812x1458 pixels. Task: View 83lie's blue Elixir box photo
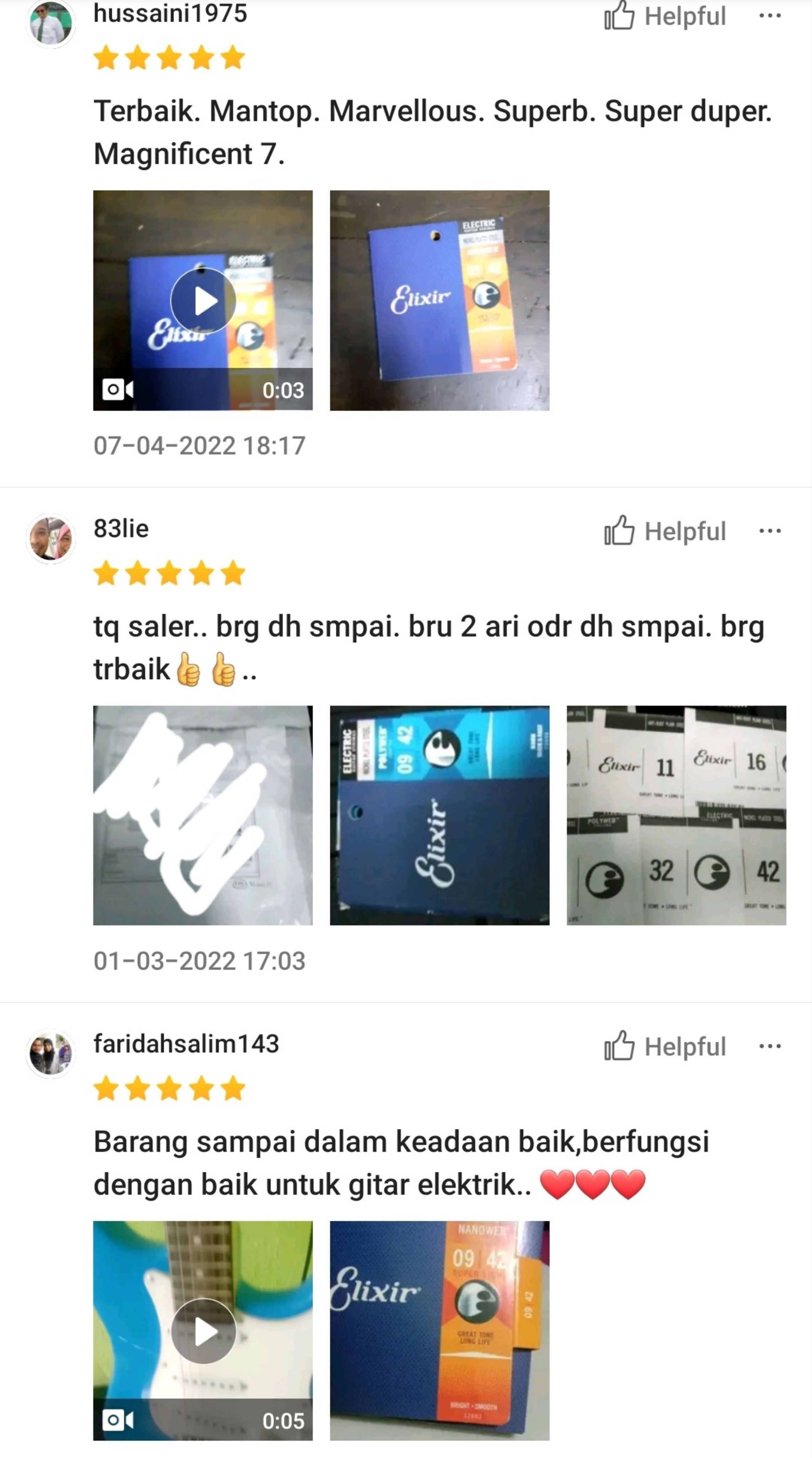[x=439, y=815]
